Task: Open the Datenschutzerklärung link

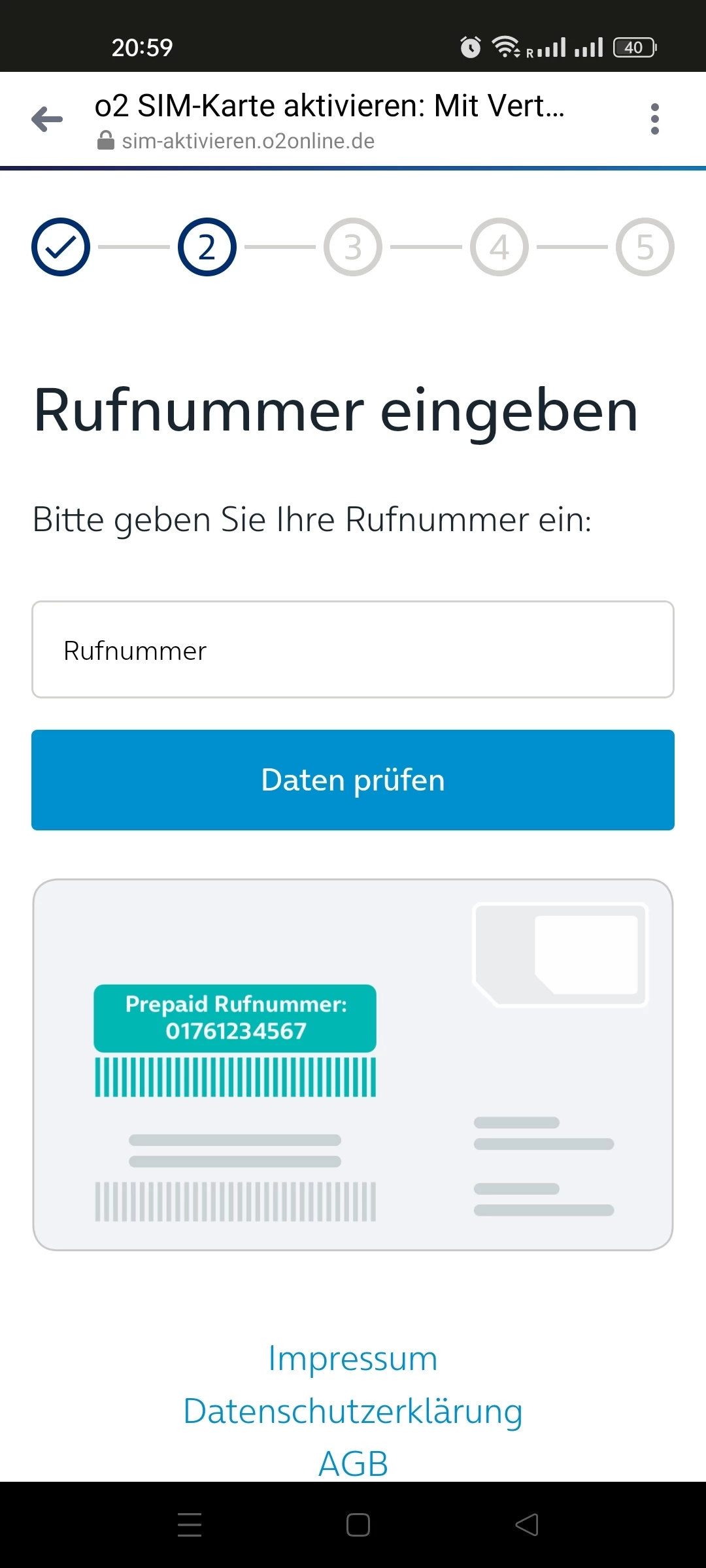Action: tap(353, 1411)
